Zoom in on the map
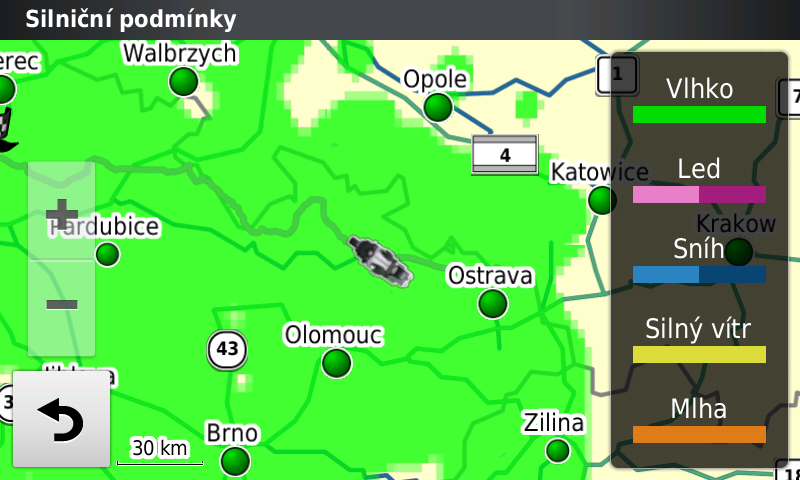Viewport: 800px width, 480px height. [x=62, y=213]
